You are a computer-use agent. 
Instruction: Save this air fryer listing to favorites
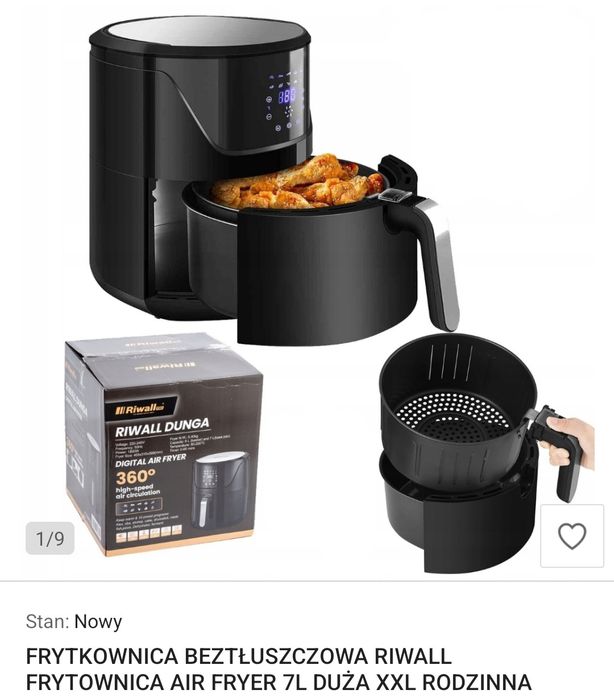point(571,536)
